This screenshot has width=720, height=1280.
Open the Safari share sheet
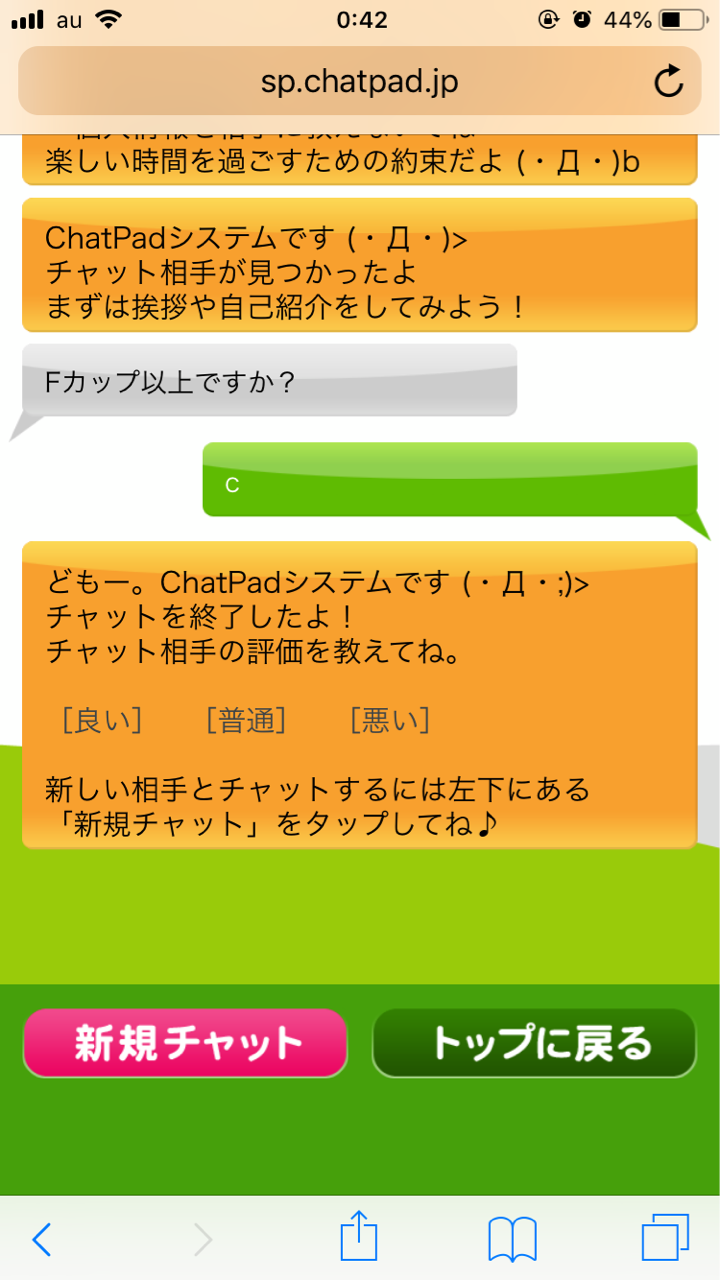coord(359,1236)
